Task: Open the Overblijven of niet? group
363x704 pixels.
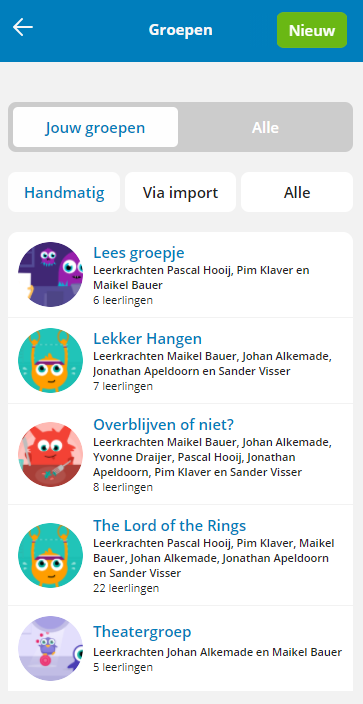Action: click(181, 454)
